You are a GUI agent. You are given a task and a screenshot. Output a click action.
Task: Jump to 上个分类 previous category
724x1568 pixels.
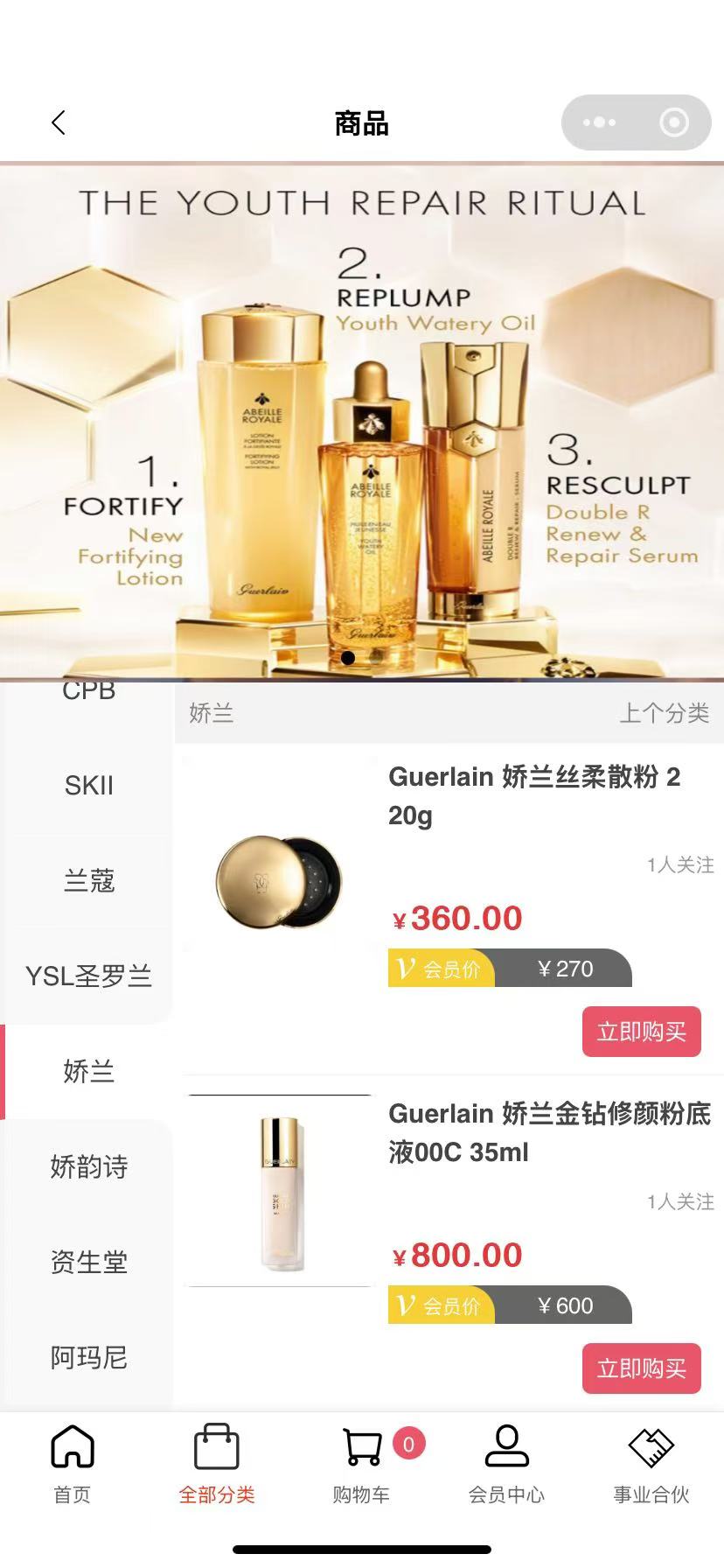(x=664, y=713)
